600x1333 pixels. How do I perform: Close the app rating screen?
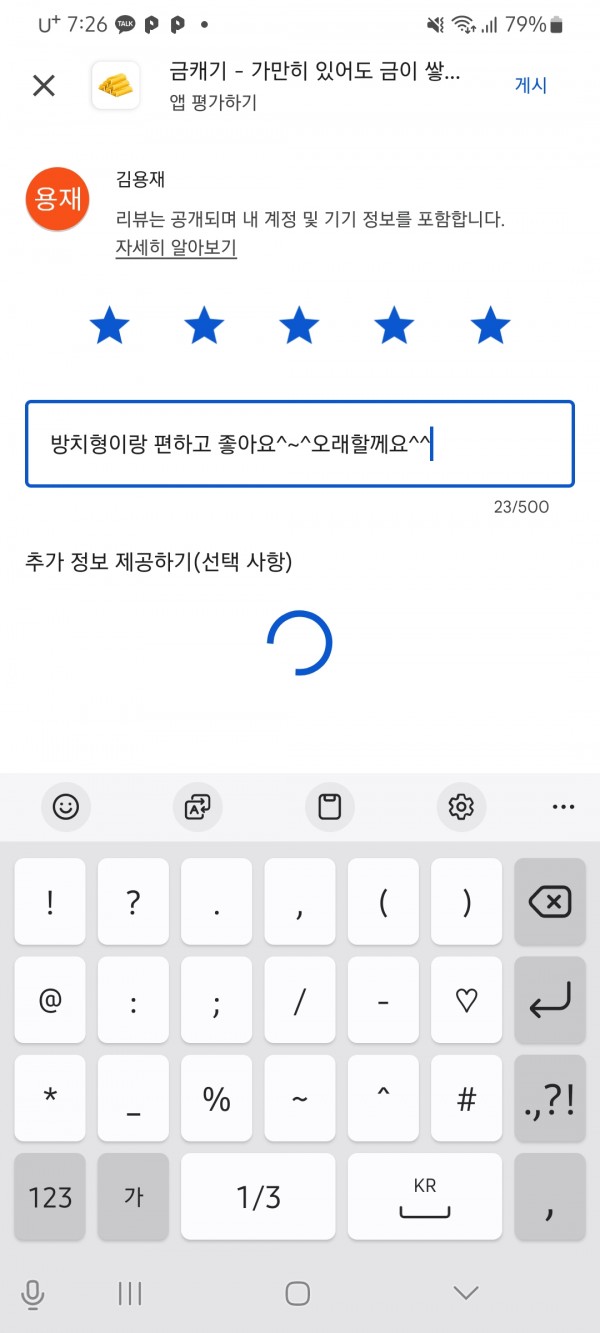tap(44, 86)
